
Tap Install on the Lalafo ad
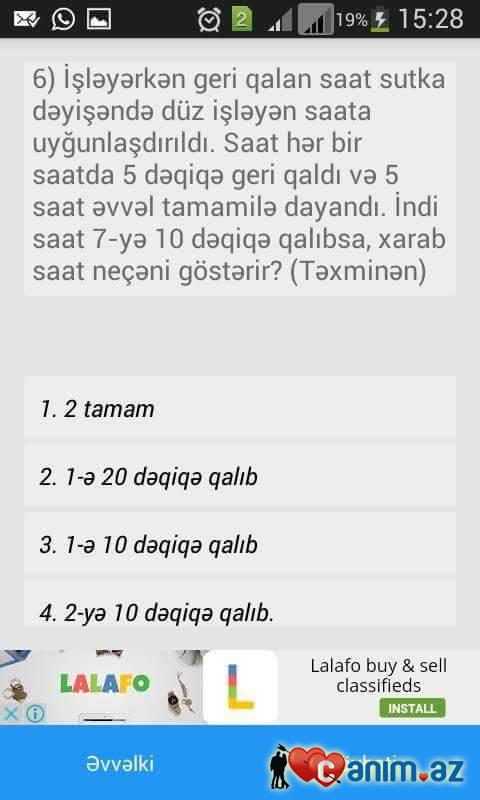coord(412,708)
